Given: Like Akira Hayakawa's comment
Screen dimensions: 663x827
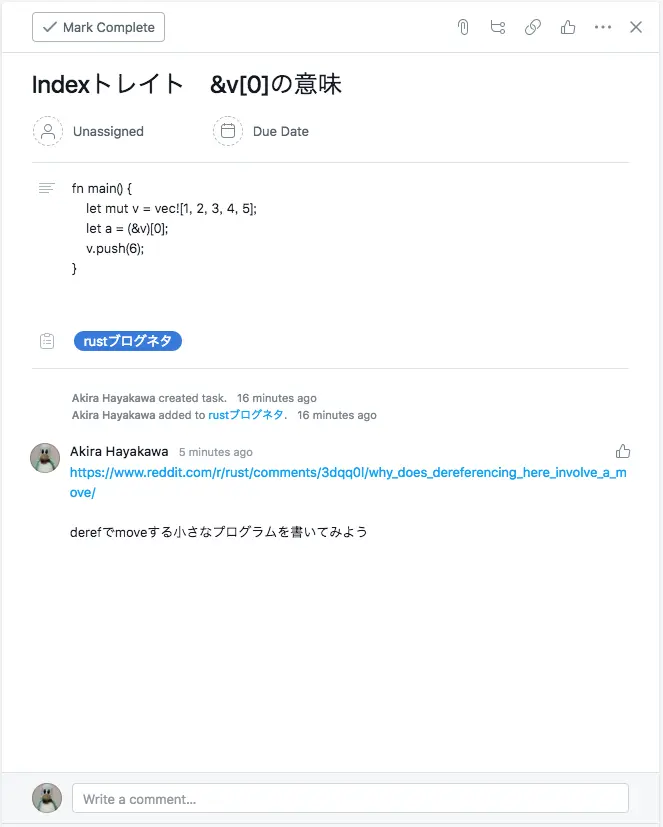Looking at the screenshot, I should tap(623, 451).
